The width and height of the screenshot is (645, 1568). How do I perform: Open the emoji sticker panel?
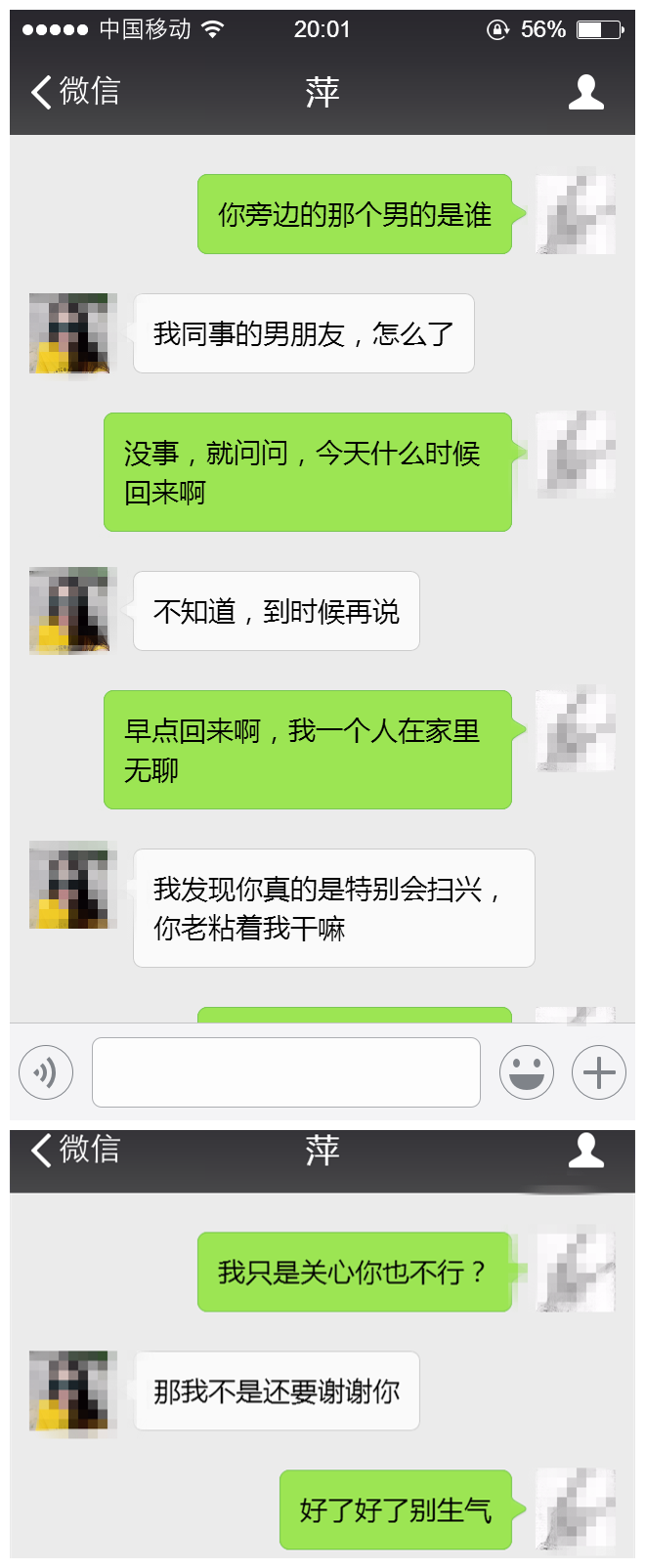(526, 1072)
